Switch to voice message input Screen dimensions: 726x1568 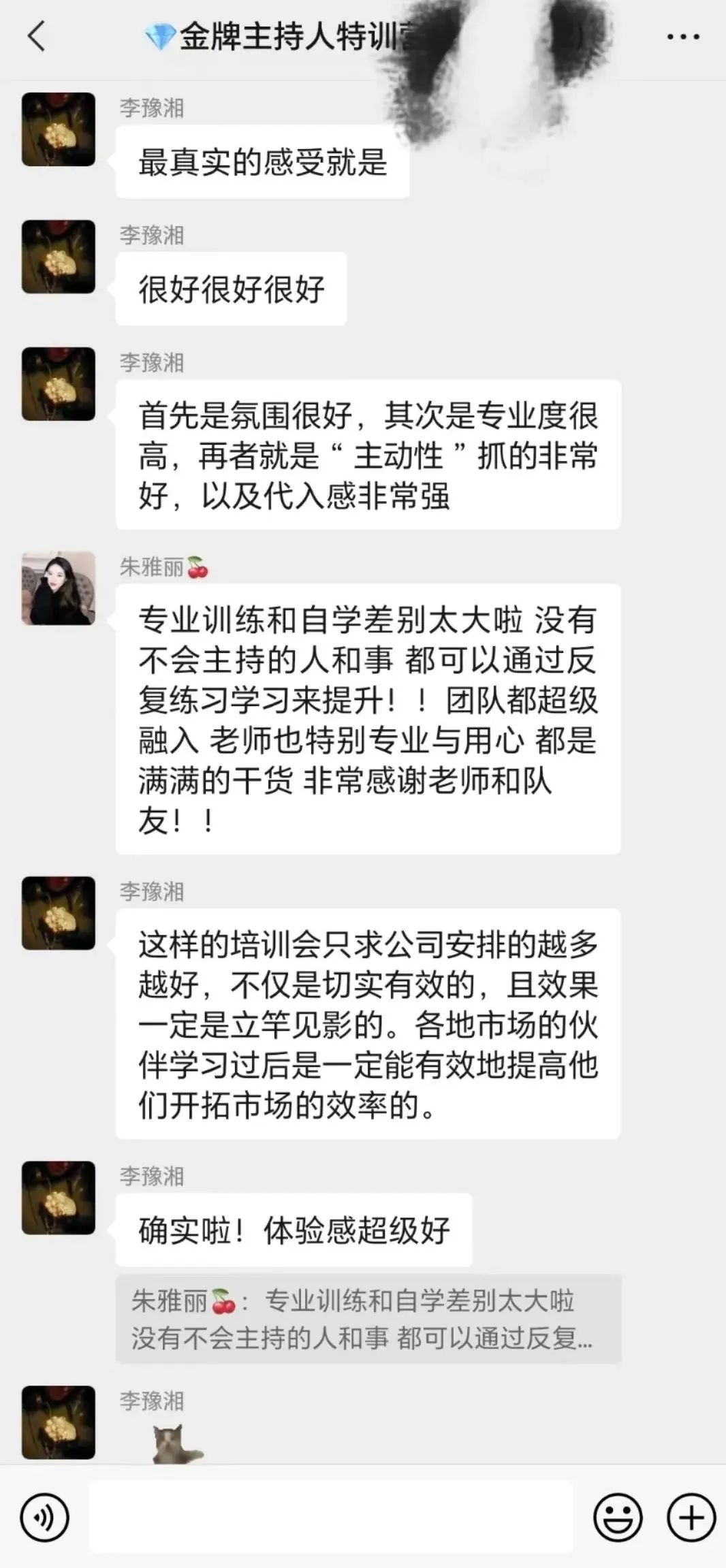pyautogui.click(x=44, y=1518)
